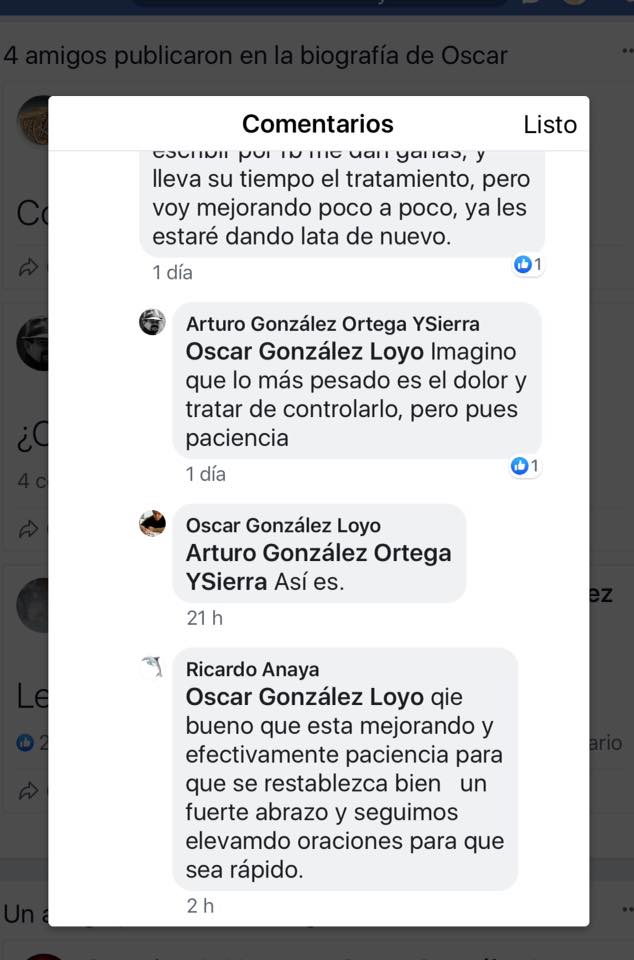This screenshot has width=634, height=960.
Task: Open Arturo González Ortega YSierra's profile name
Action: 332,324
